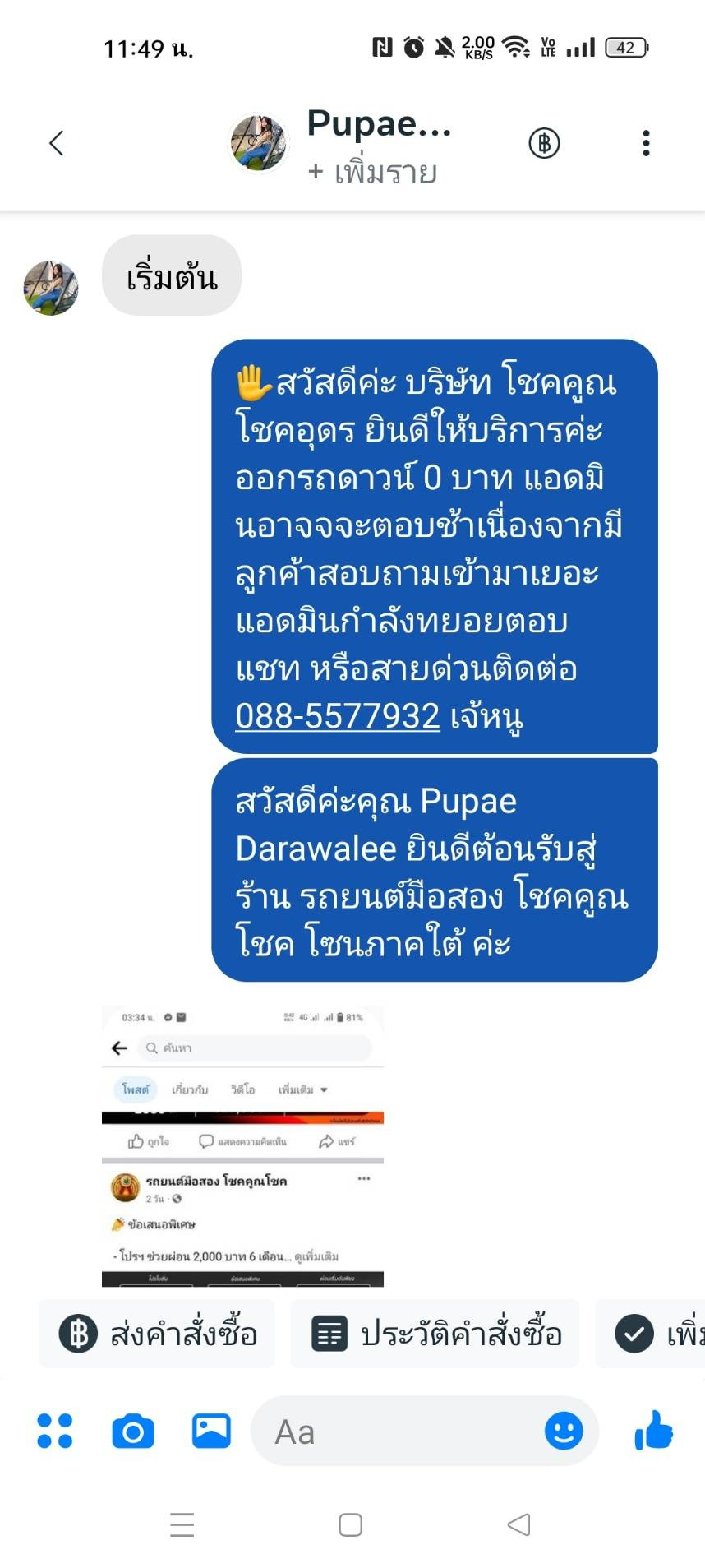Tap the baht payment icon in header
Viewport: 705px width, 1568px height.
coord(544,143)
